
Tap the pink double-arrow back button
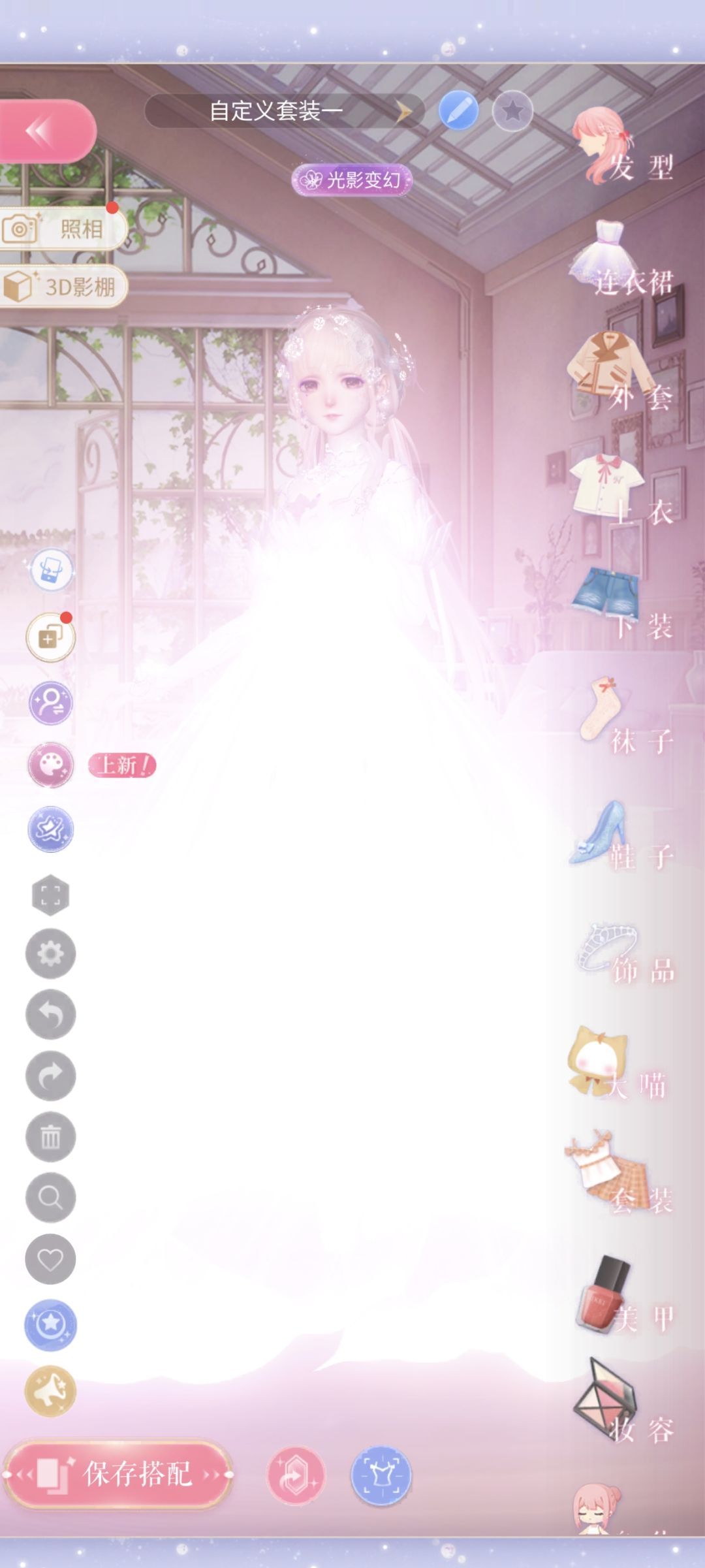46,131
